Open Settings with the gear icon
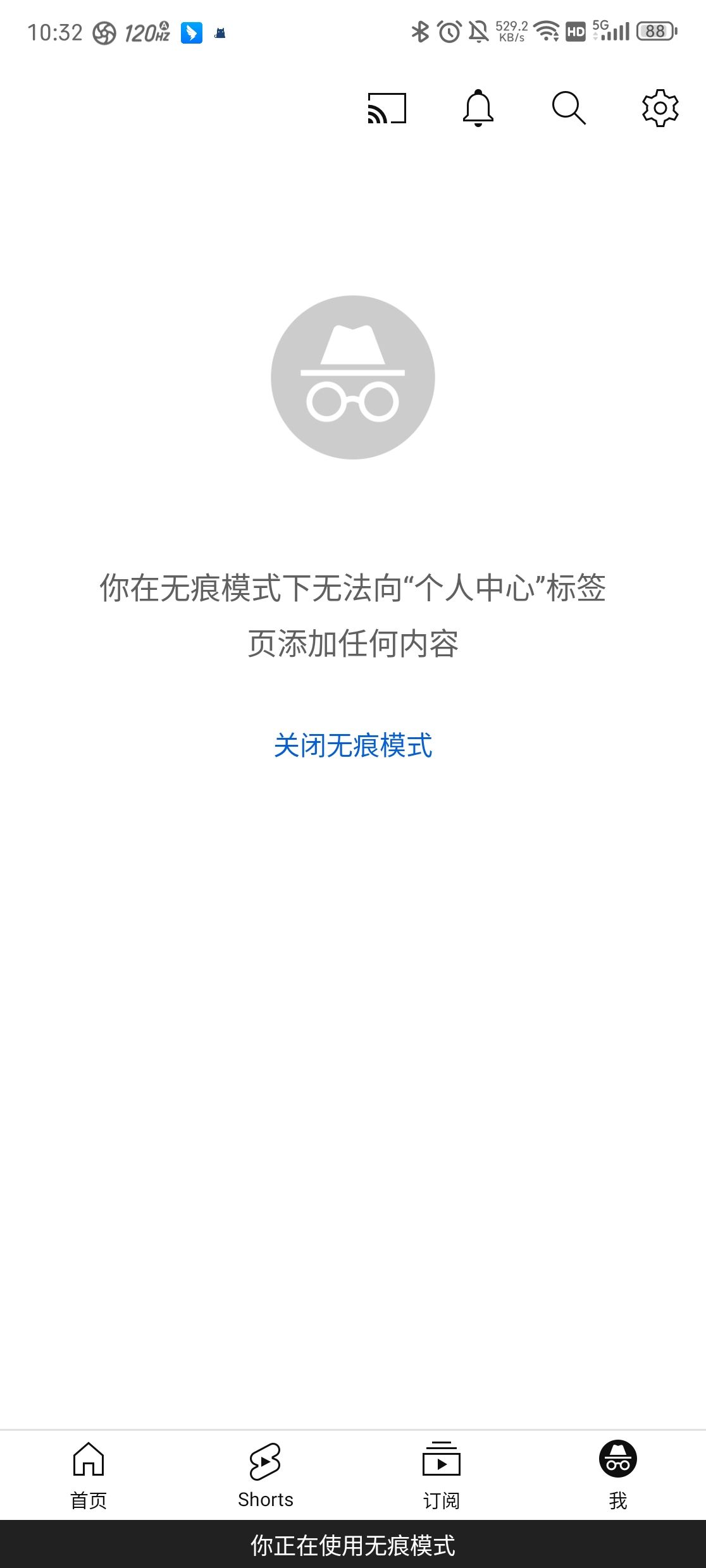 point(659,109)
